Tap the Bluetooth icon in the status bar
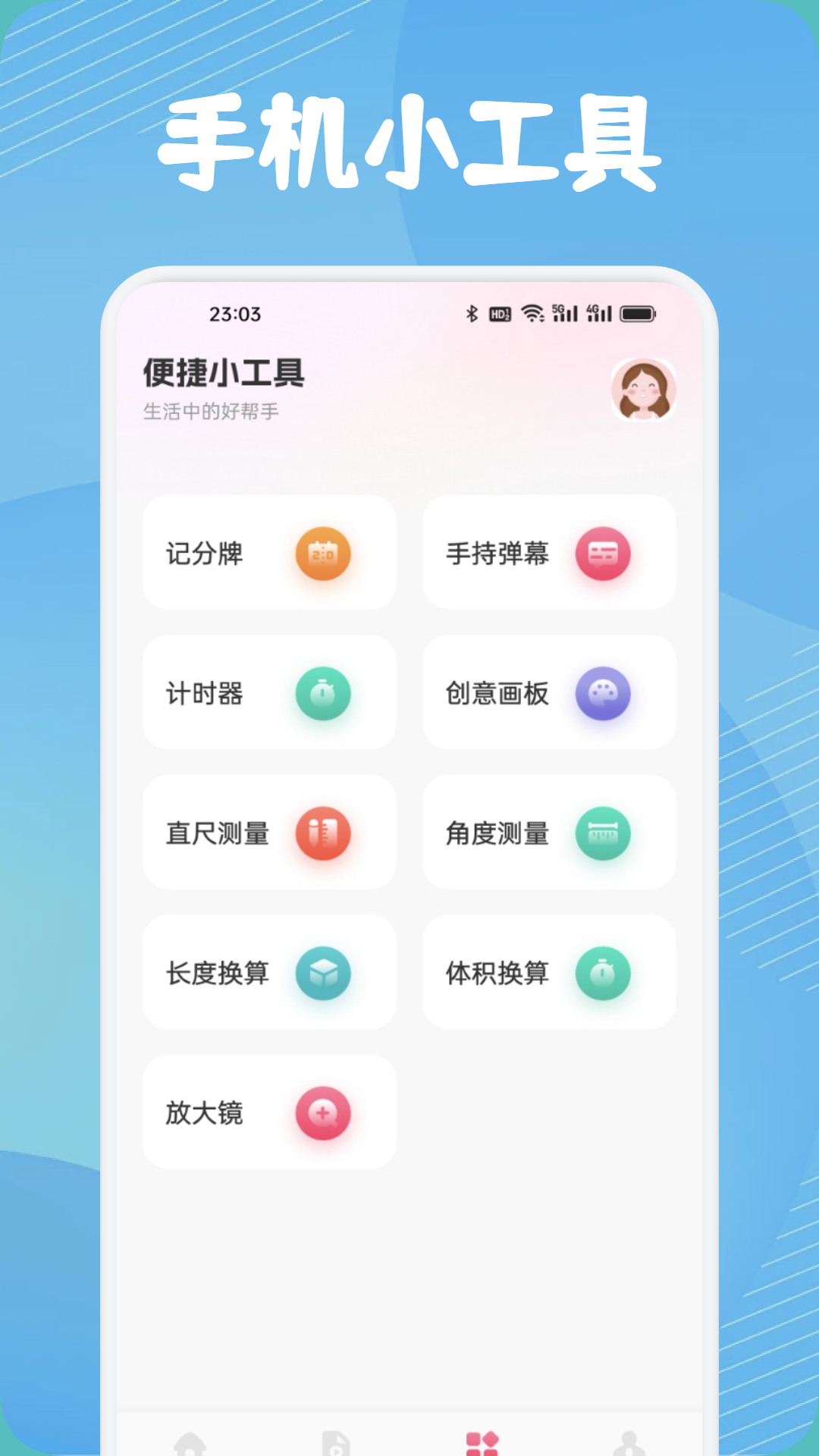The width and height of the screenshot is (819, 1456). pos(472,312)
